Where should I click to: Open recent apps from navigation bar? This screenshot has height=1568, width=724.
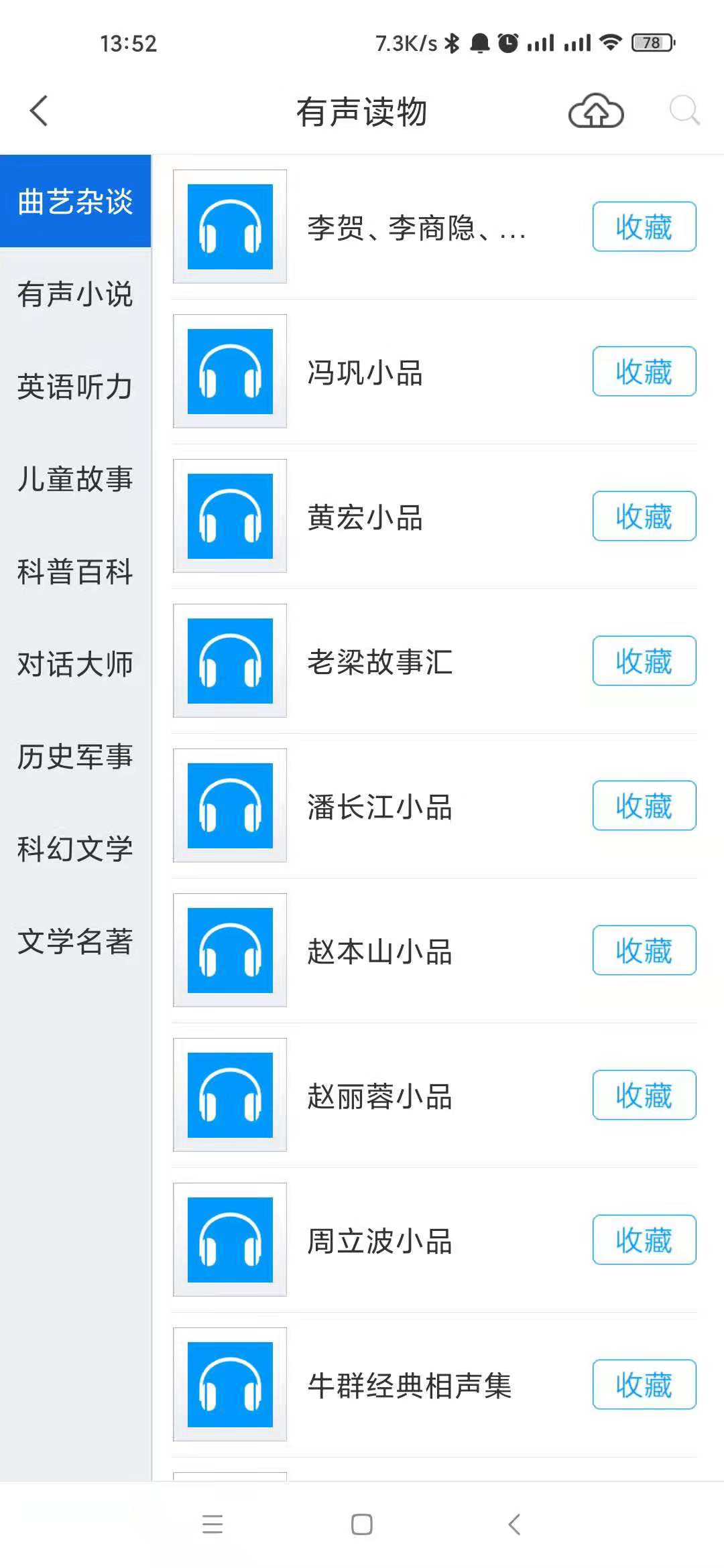213,1524
